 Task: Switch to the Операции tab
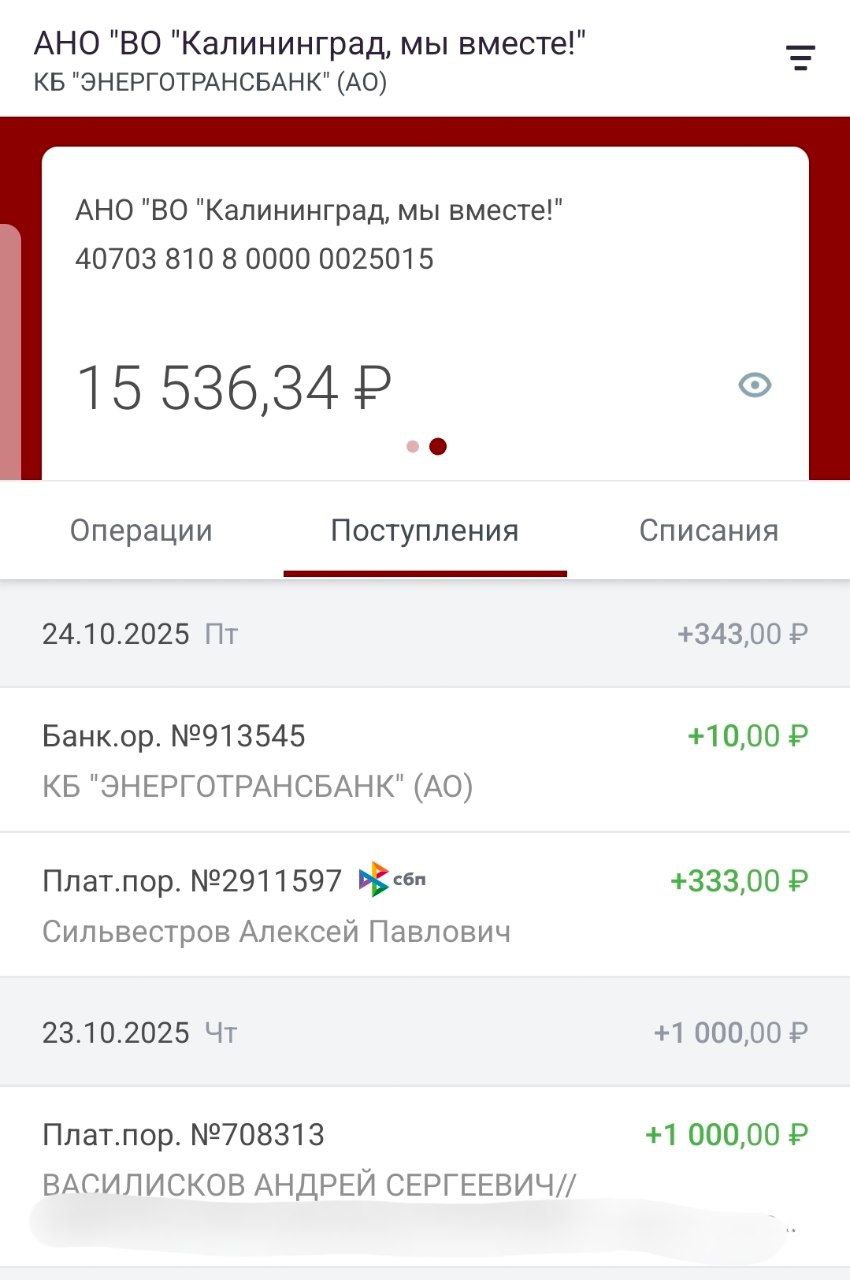[141, 530]
